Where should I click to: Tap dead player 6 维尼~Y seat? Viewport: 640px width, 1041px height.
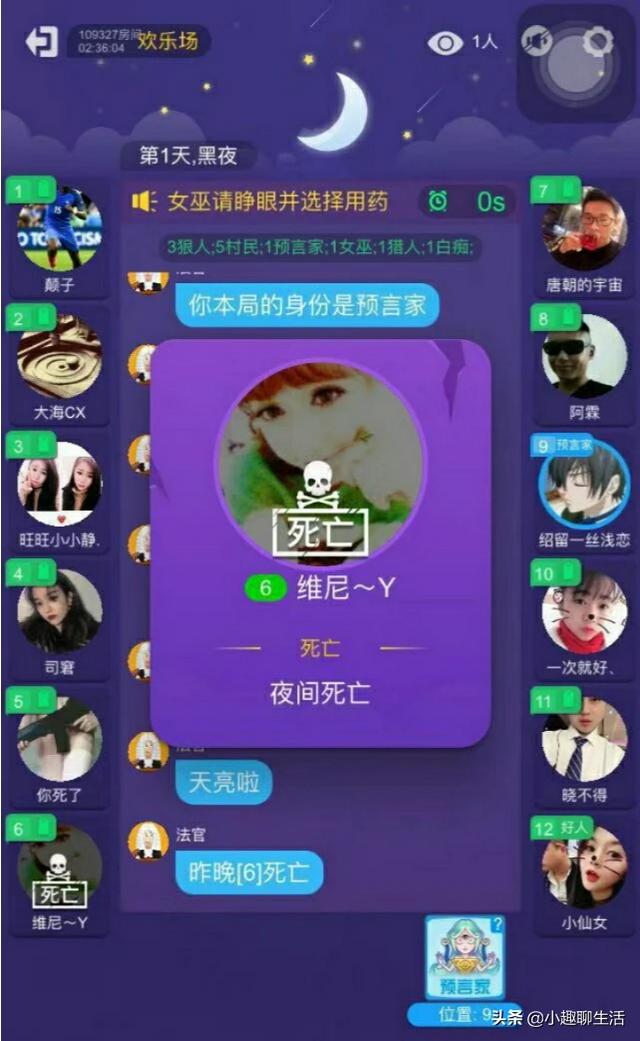(59, 867)
